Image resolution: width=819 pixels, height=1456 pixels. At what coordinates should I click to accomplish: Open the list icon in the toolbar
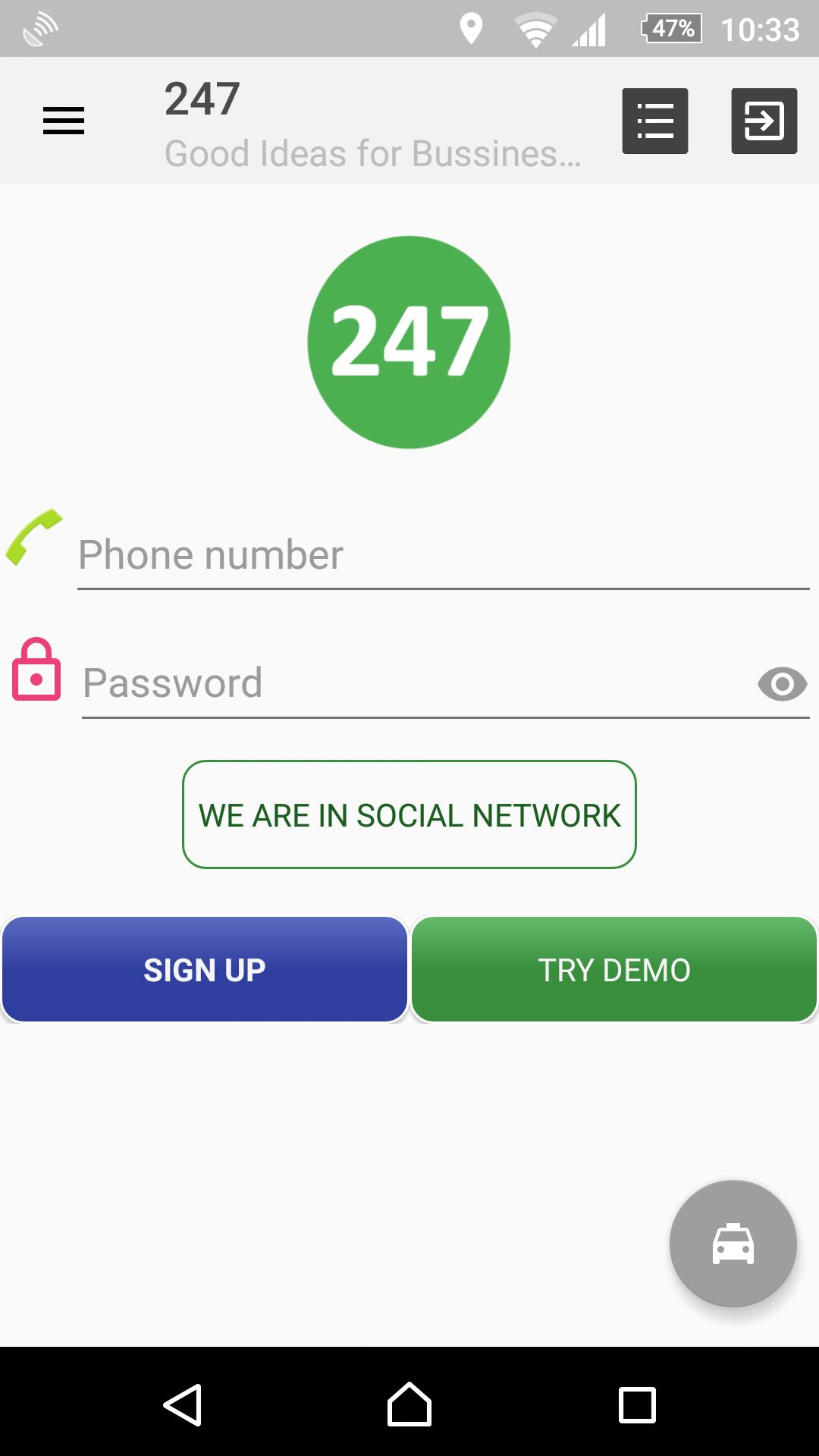pyautogui.click(x=655, y=121)
